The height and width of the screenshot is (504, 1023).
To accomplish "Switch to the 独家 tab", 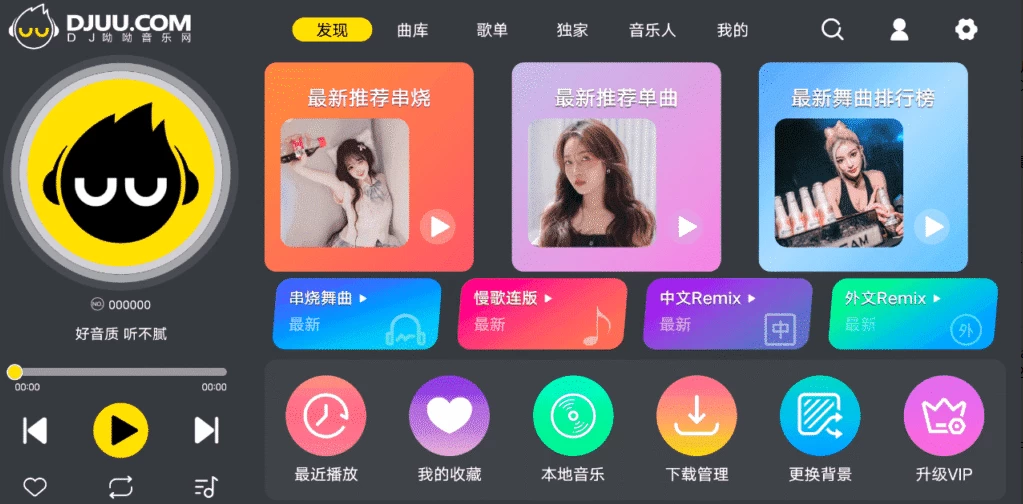I will 572,30.
